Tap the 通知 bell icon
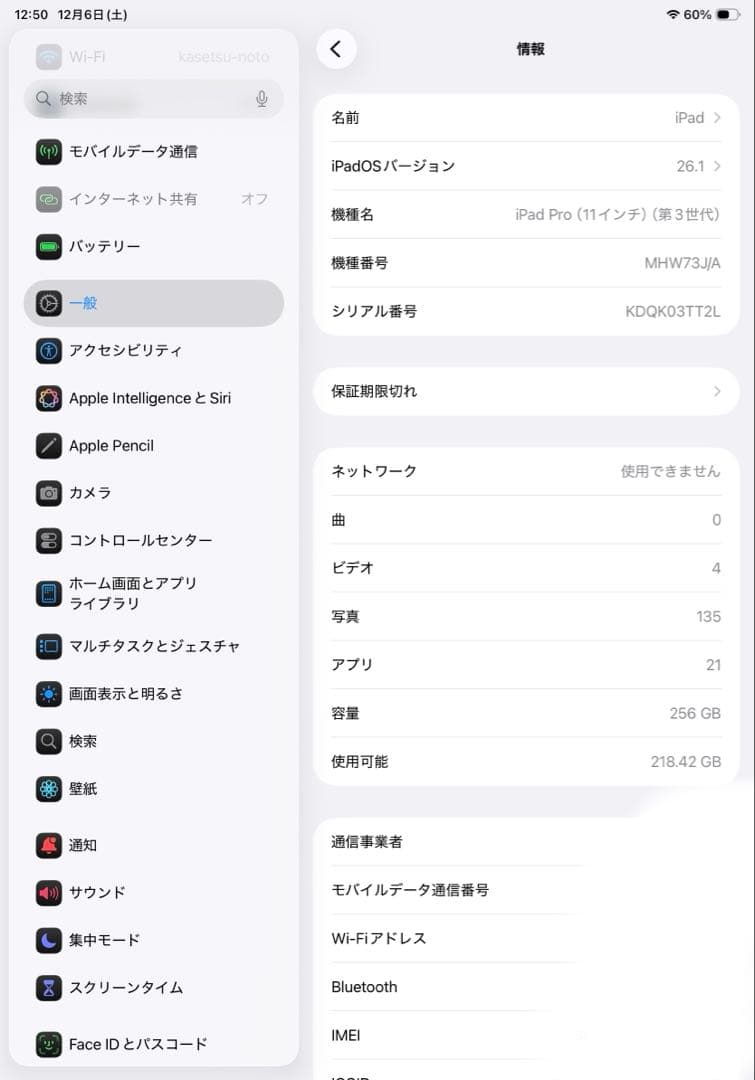755x1080 pixels. coord(47,845)
